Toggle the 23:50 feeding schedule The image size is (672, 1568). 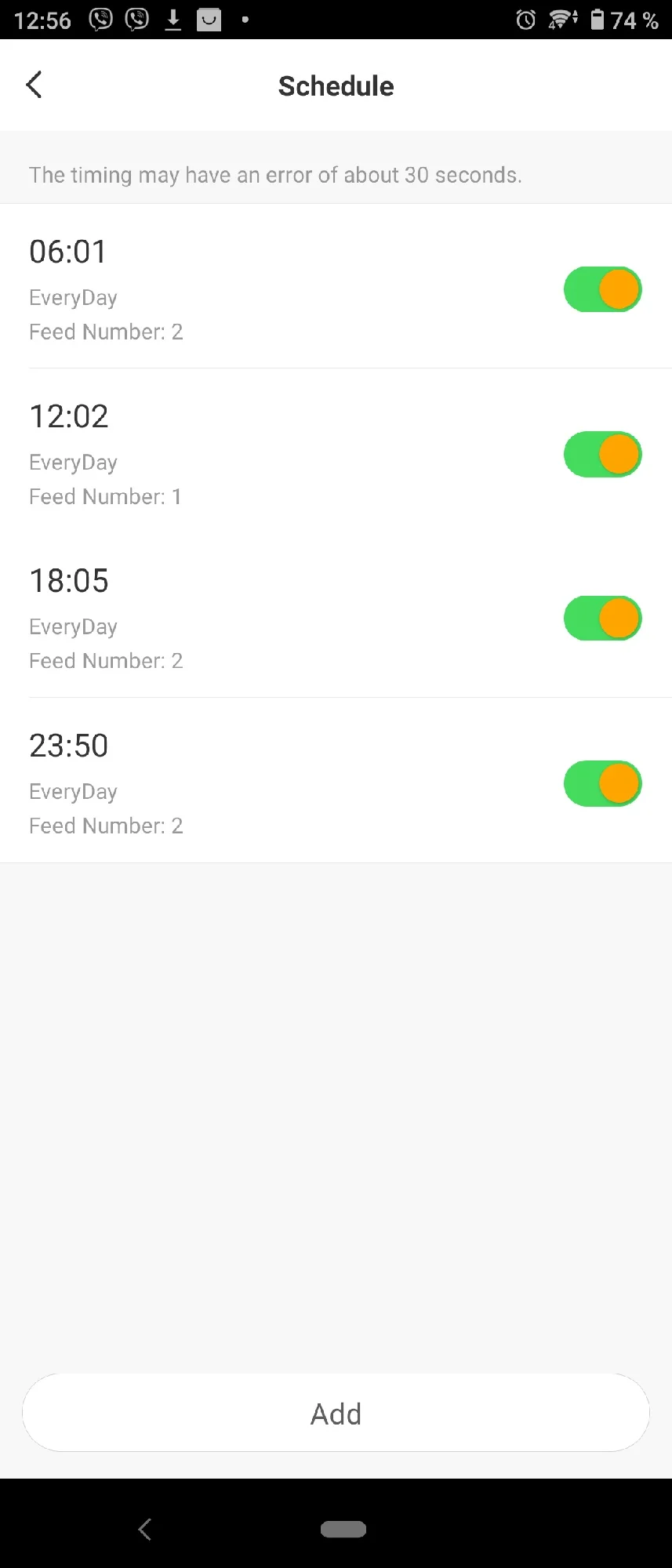click(x=602, y=783)
